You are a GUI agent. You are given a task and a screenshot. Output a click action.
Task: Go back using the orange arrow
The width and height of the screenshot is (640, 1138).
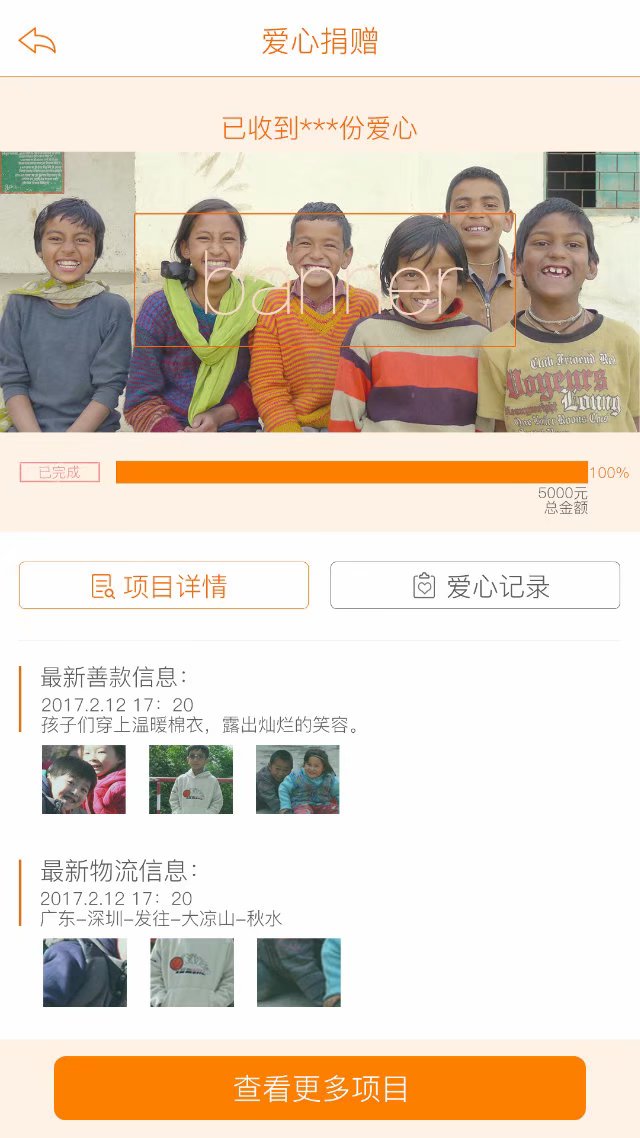point(37,41)
